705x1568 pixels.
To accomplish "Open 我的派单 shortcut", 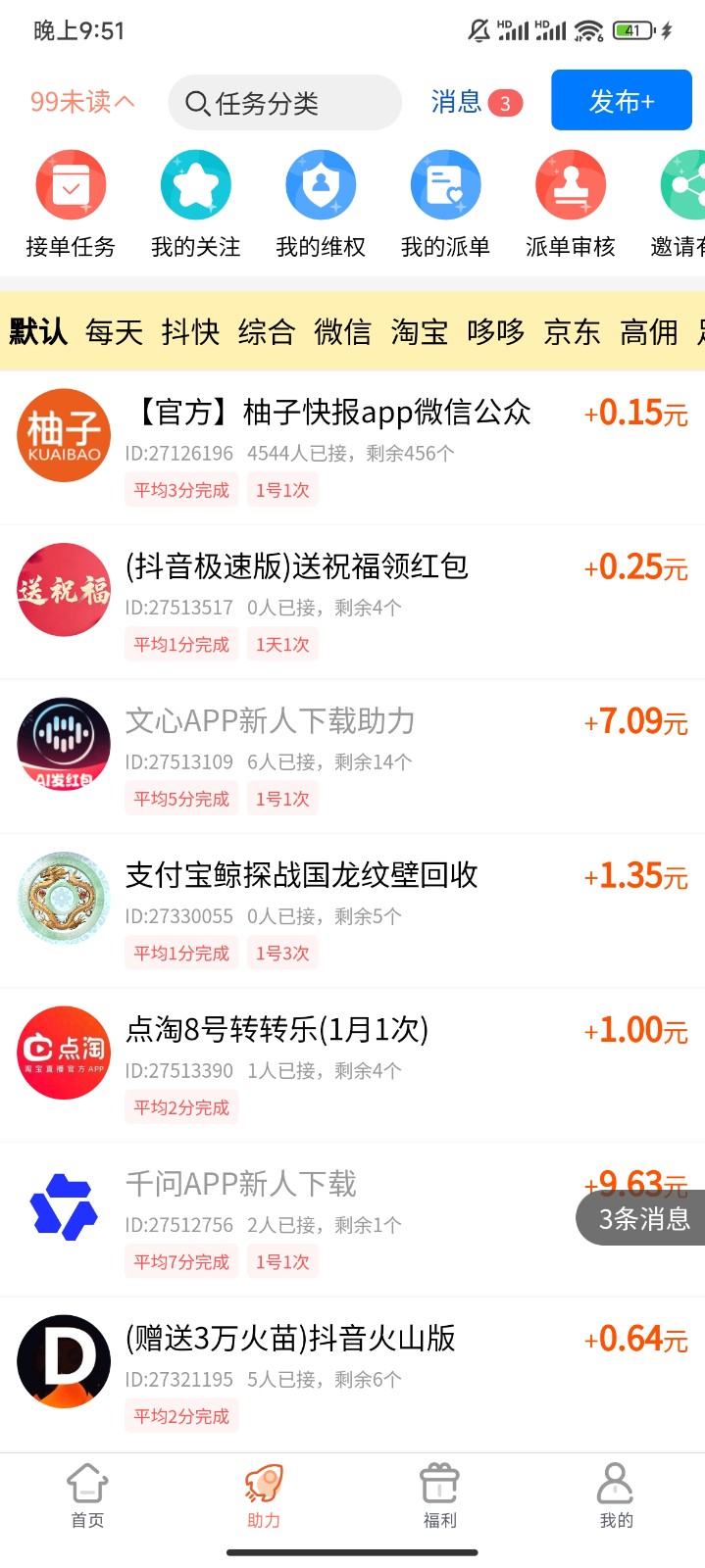I will tap(445, 205).
